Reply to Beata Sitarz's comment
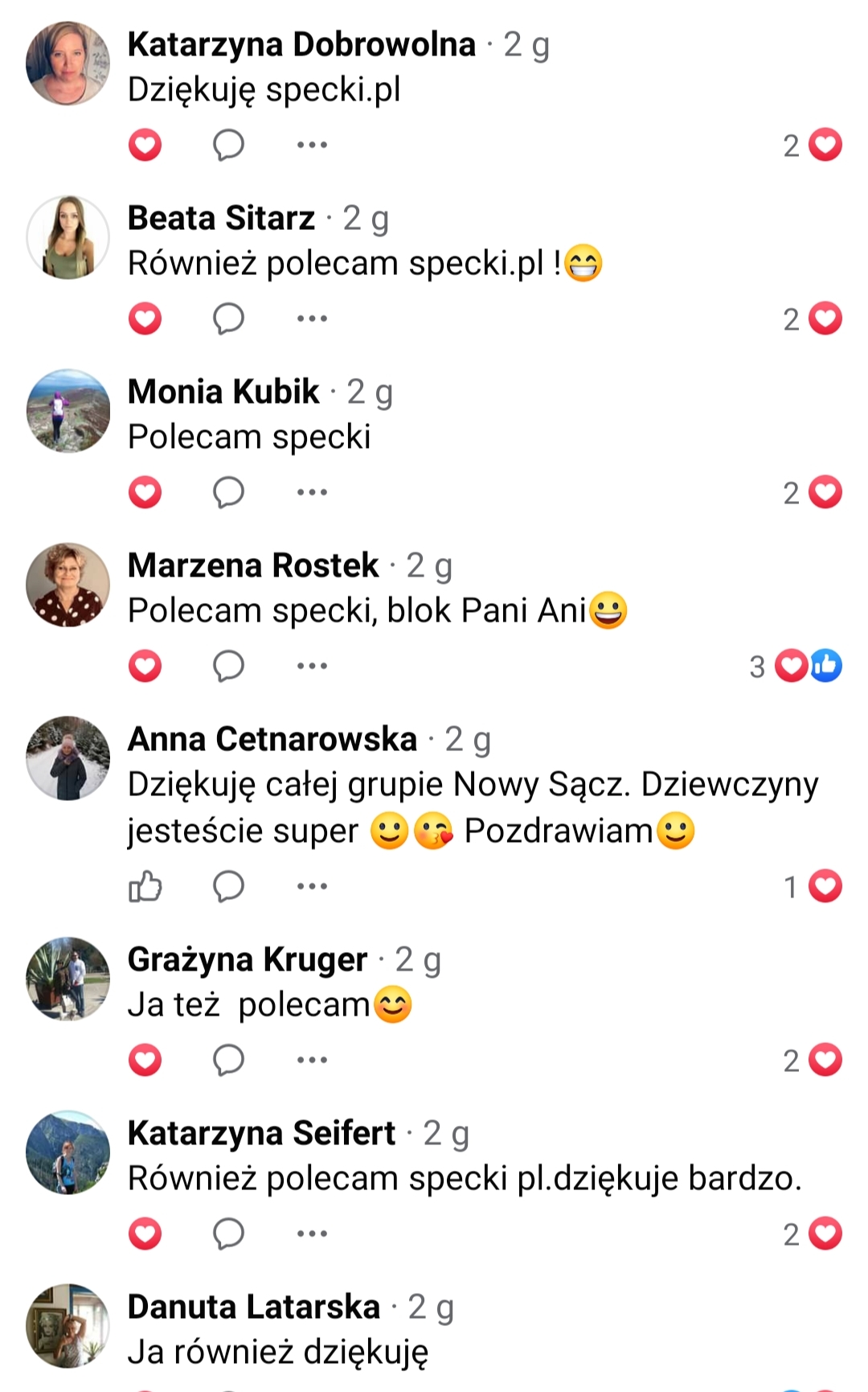The width and height of the screenshot is (868, 1392). tap(228, 318)
